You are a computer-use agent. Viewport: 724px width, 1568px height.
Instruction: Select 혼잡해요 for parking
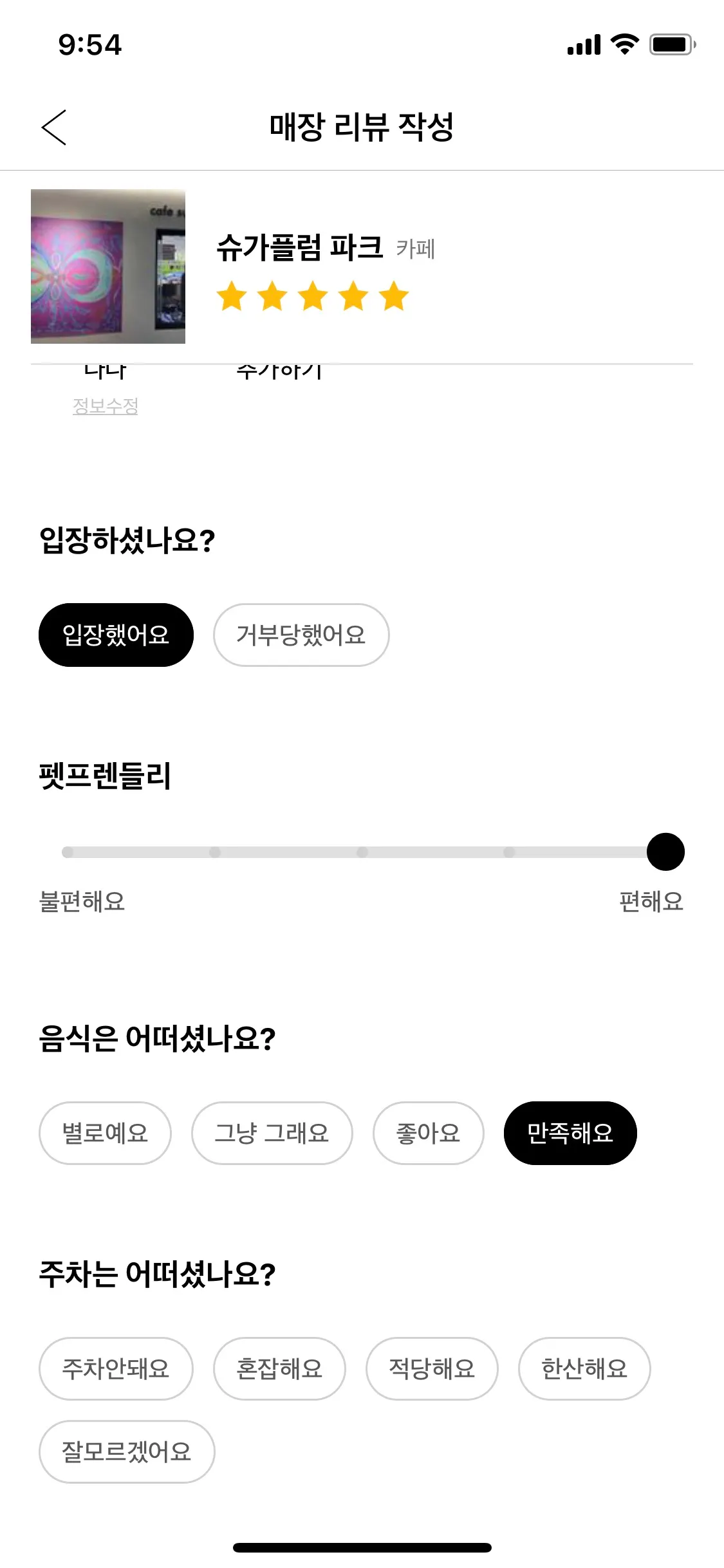[x=279, y=1368]
